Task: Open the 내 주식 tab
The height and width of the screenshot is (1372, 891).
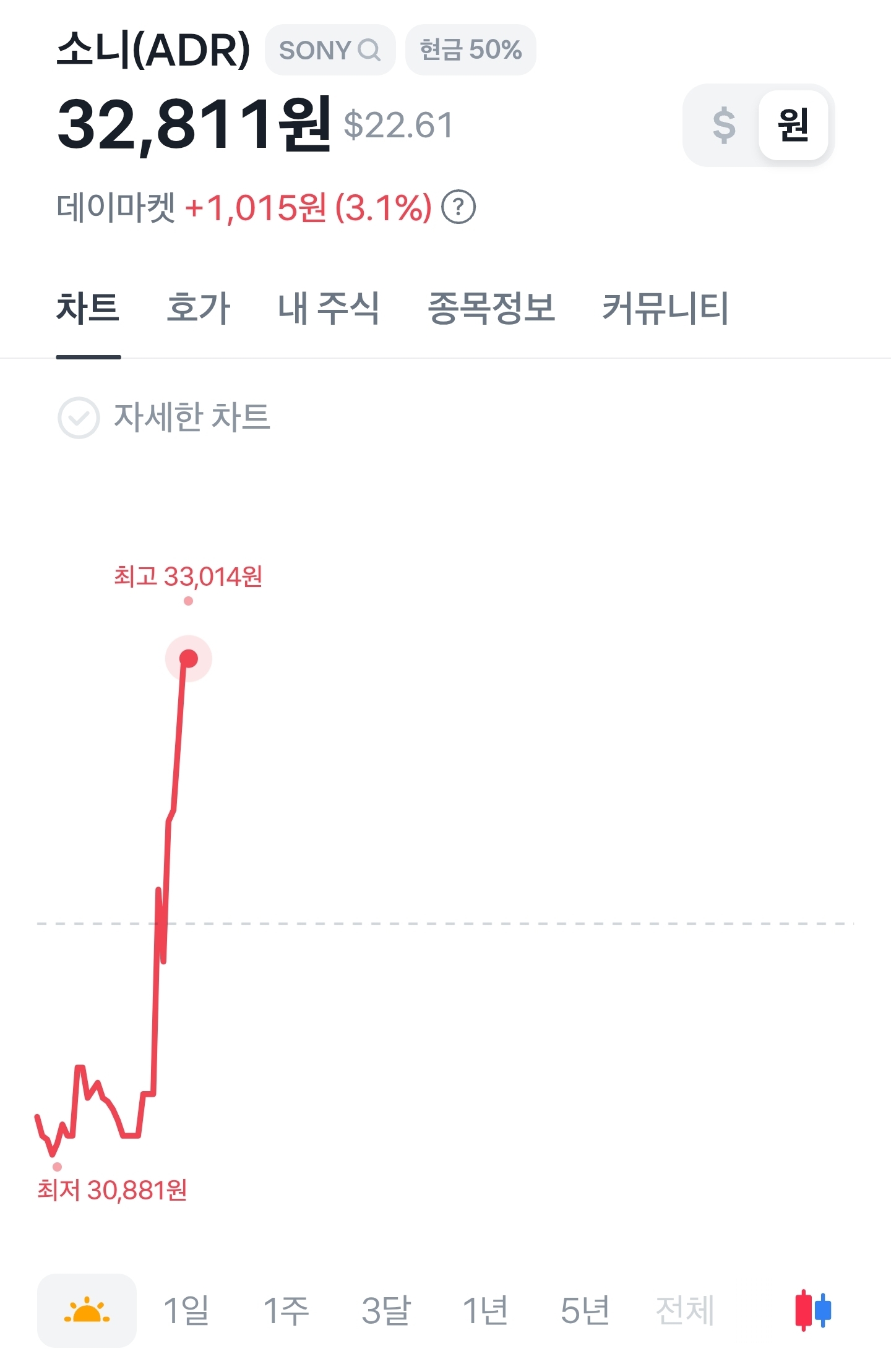Action: click(x=329, y=308)
